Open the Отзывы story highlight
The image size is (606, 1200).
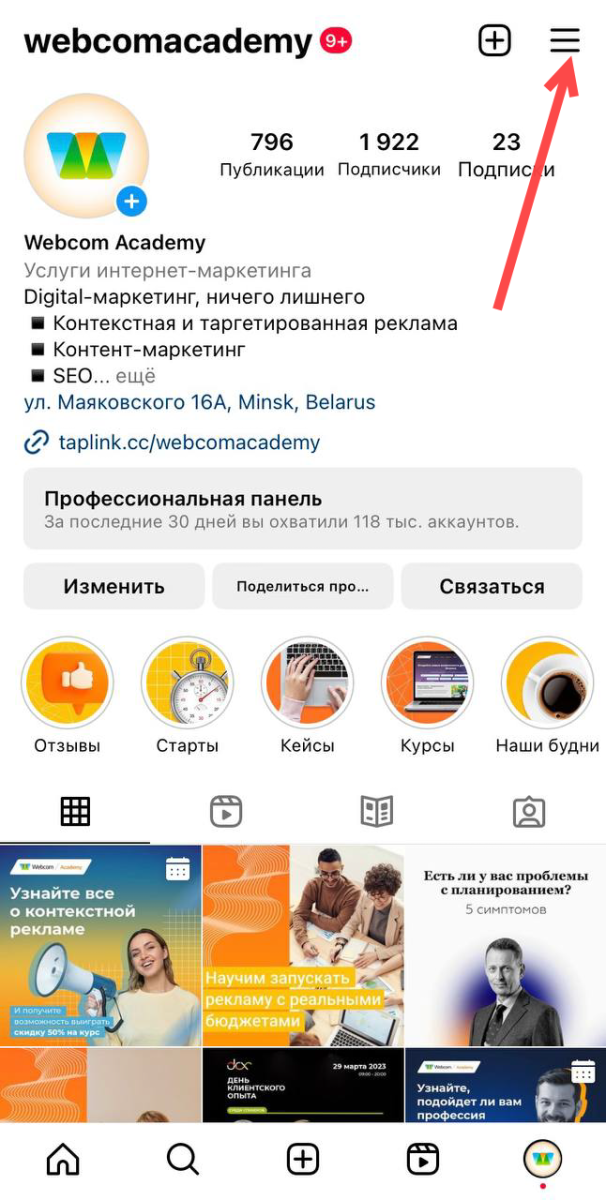(67, 685)
